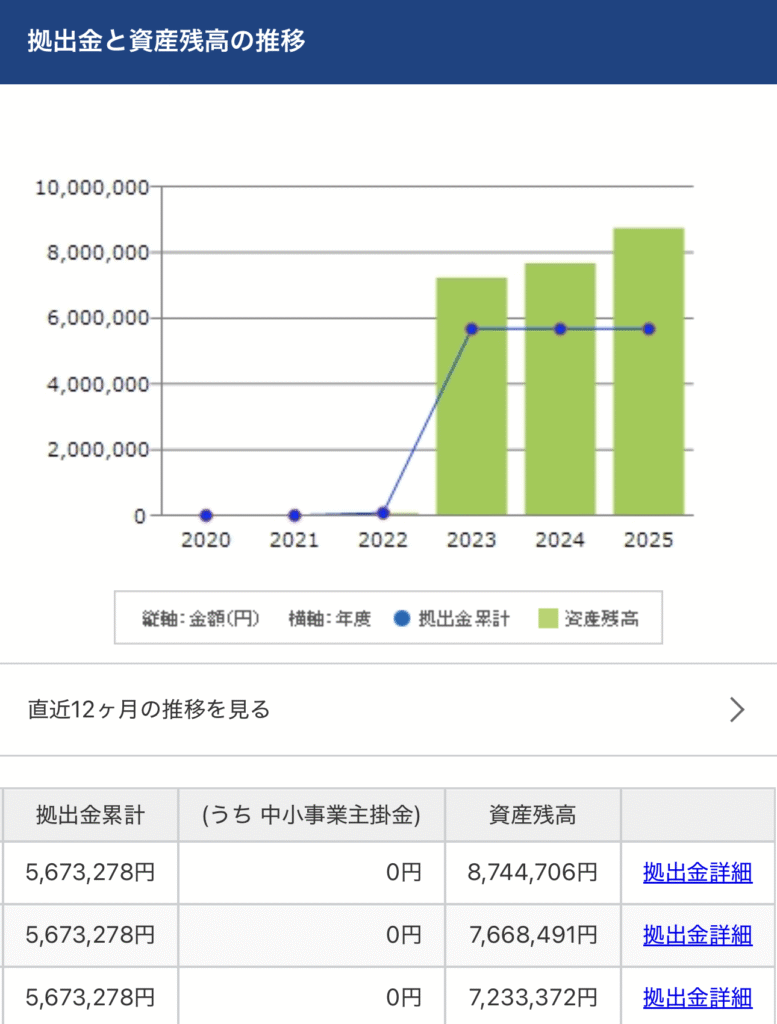Open 直近12ヶ月の推移を見る row
The width and height of the screenshot is (777, 1024).
pyautogui.click(x=388, y=710)
